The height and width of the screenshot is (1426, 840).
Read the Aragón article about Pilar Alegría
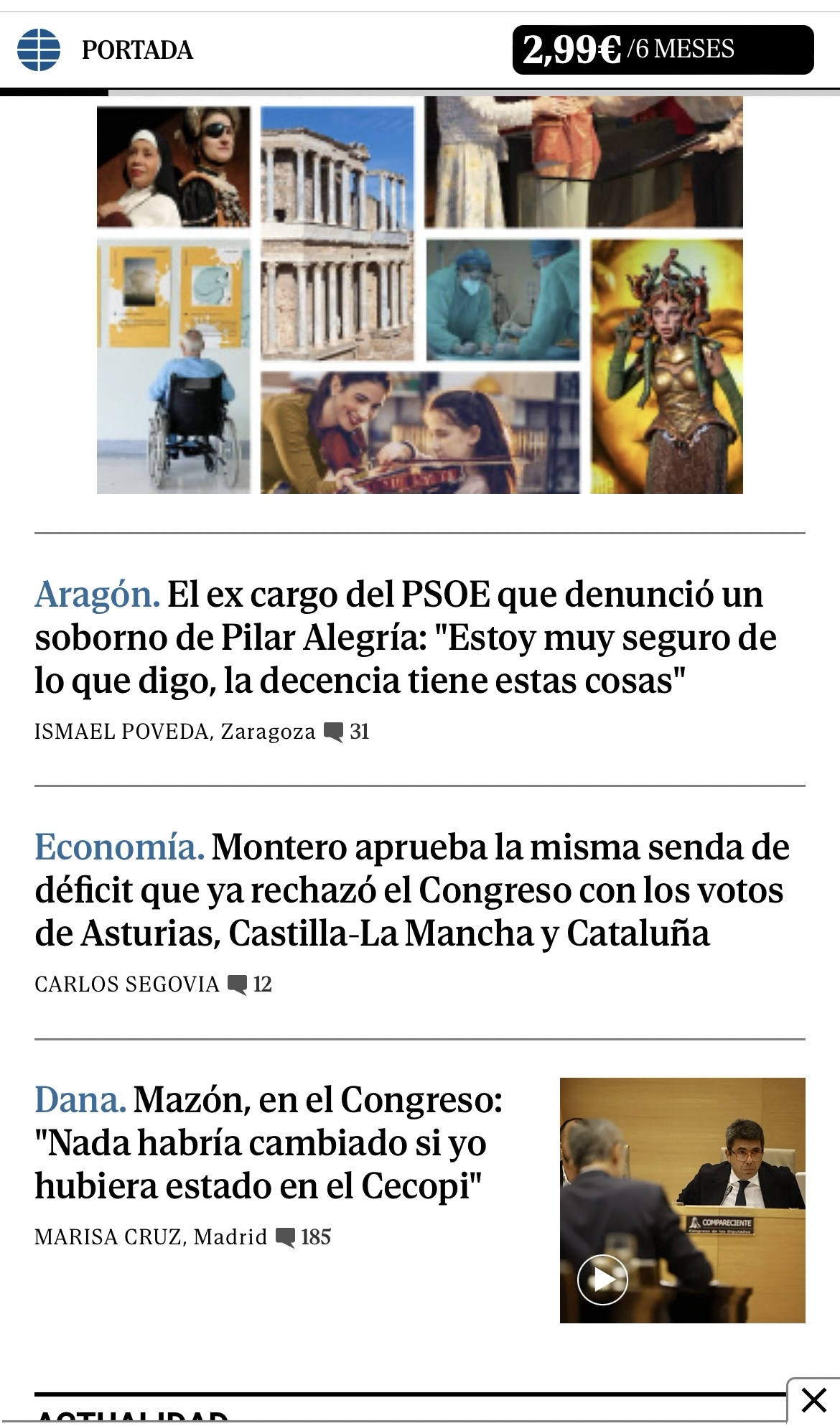(x=405, y=638)
